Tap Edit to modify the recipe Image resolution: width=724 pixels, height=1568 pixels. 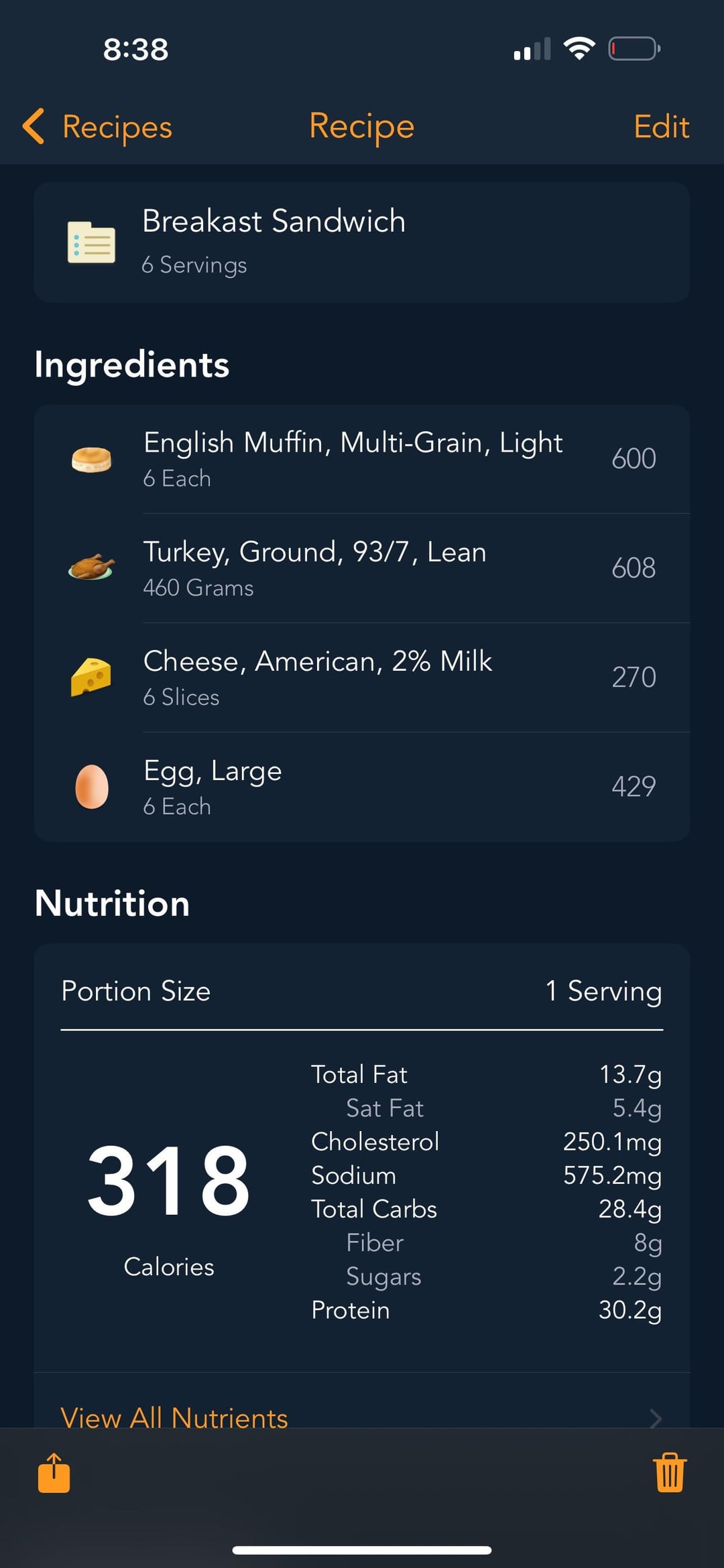pos(661,127)
